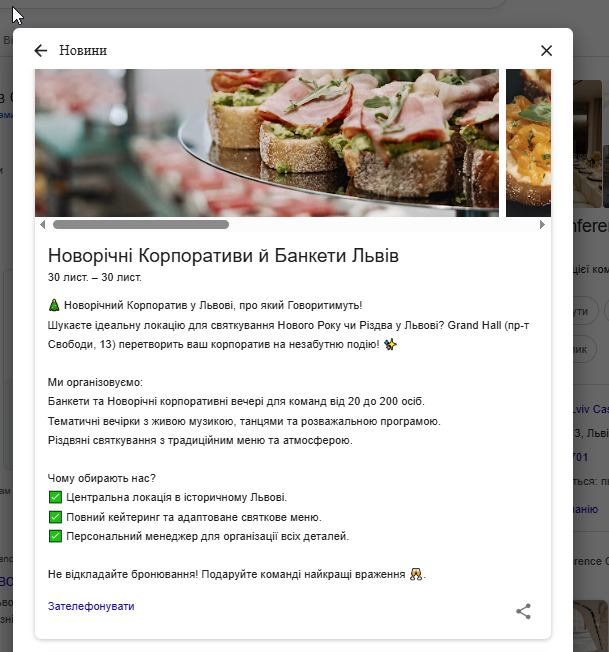Open the canapés photo in the post

pos(267,142)
